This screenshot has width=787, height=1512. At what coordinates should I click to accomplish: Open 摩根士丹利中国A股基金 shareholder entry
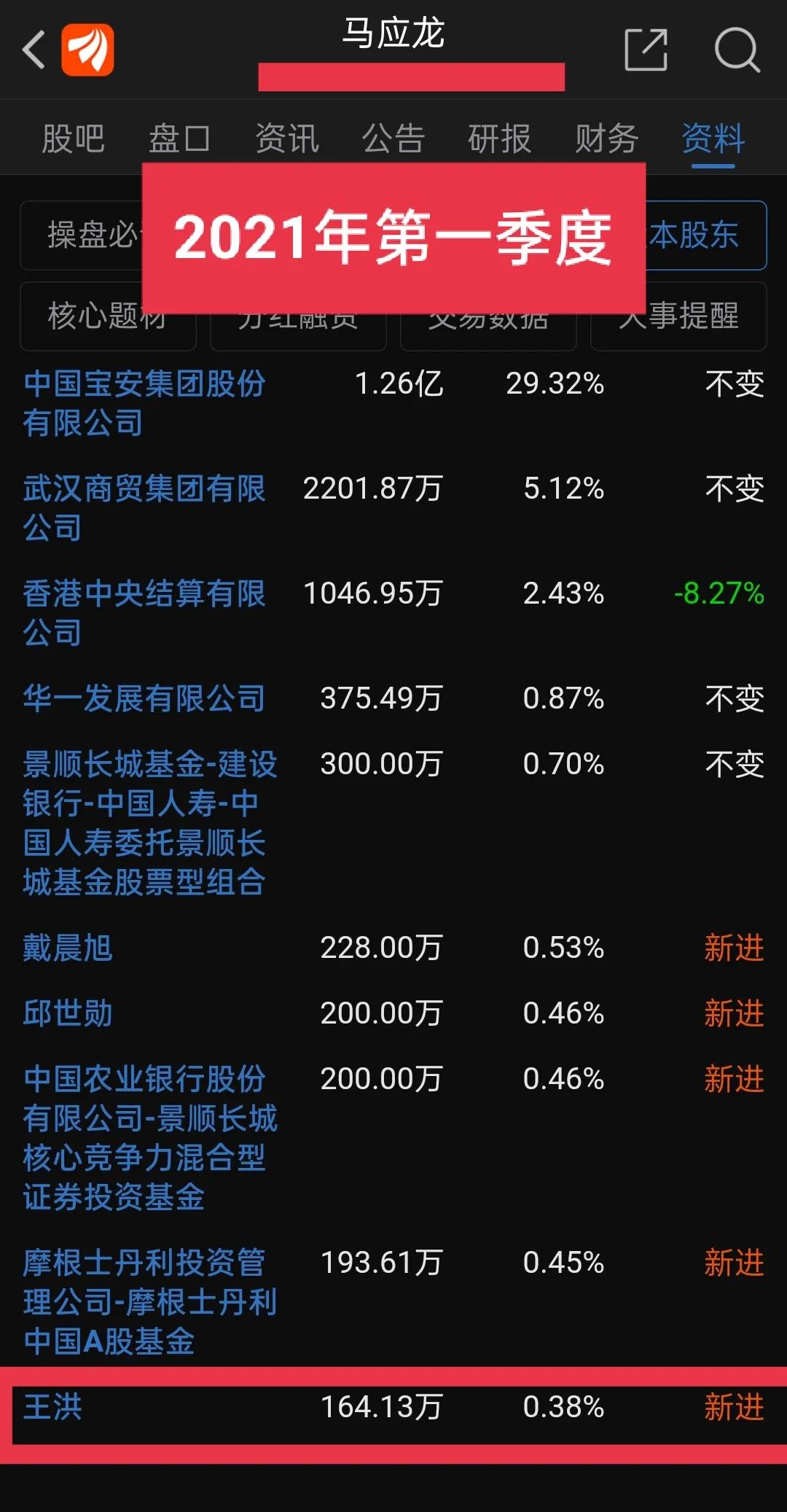[x=149, y=1302]
